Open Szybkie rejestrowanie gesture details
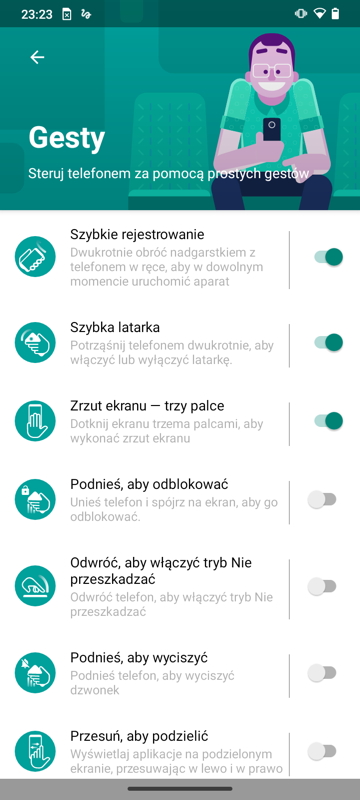 [145, 259]
